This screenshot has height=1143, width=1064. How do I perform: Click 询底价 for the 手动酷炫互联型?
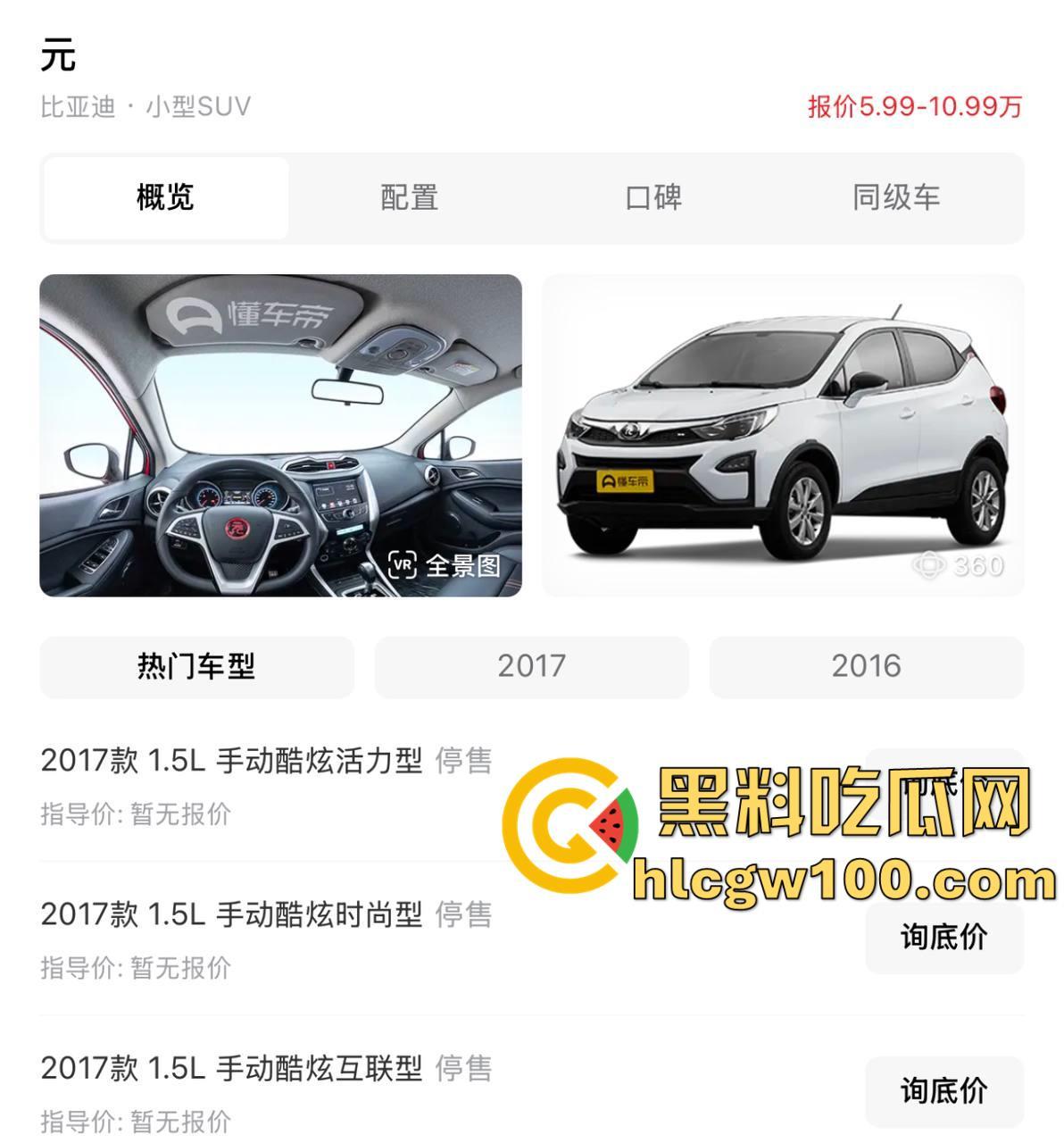[943, 1091]
